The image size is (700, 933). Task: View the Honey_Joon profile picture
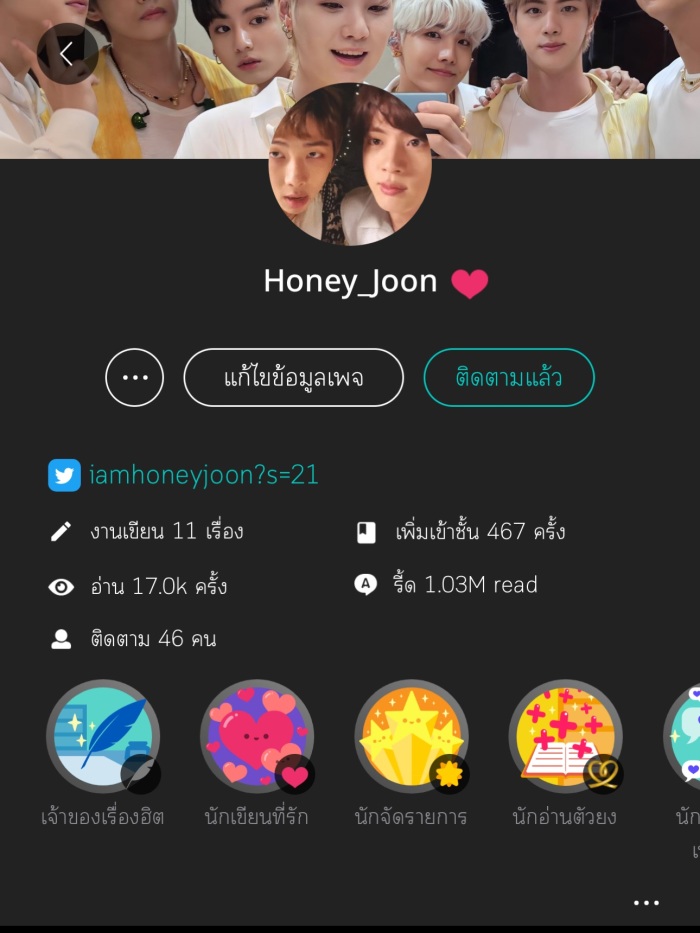pyautogui.click(x=350, y=164)
